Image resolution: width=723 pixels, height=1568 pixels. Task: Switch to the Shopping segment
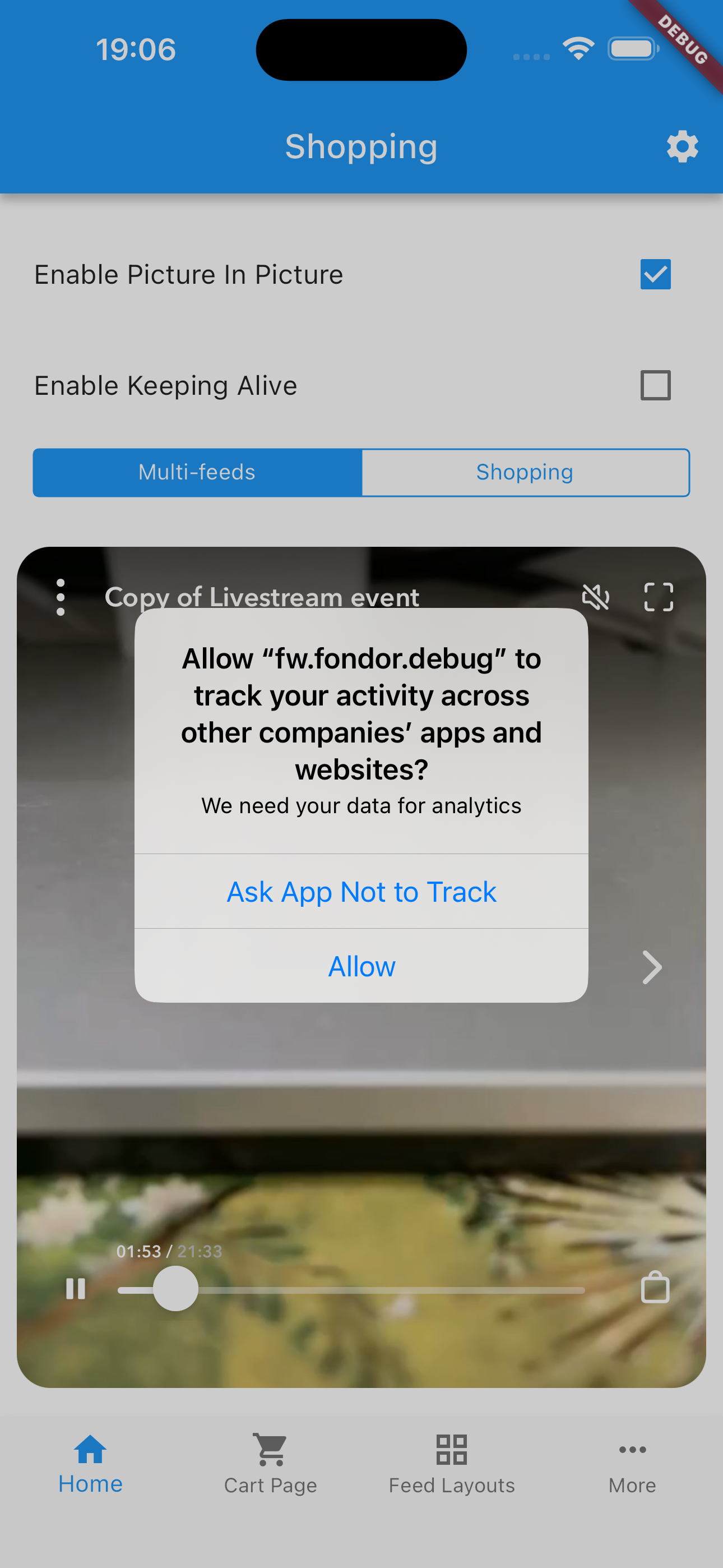525,472
